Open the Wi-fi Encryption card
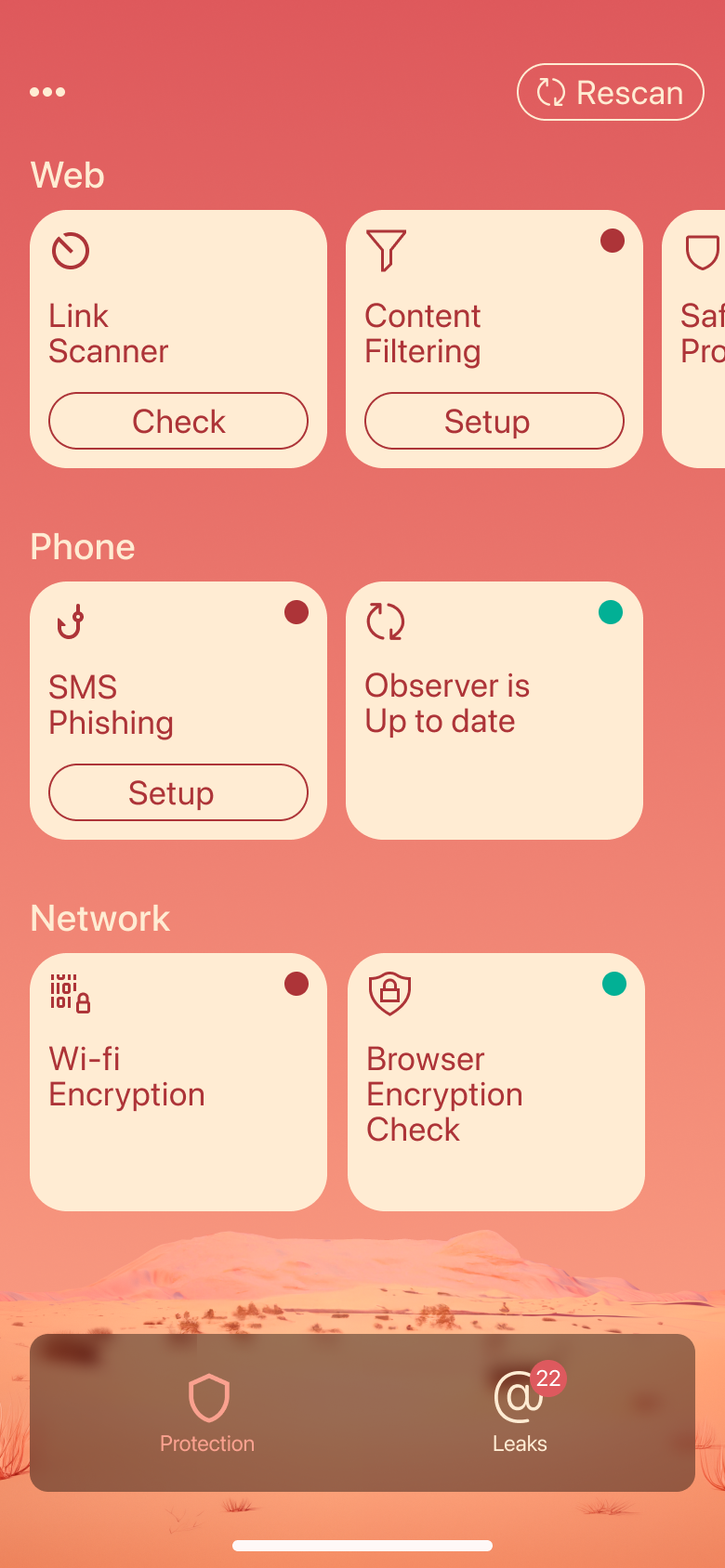The height and width of the screenshot is (1568, 725). (178, 1082)
